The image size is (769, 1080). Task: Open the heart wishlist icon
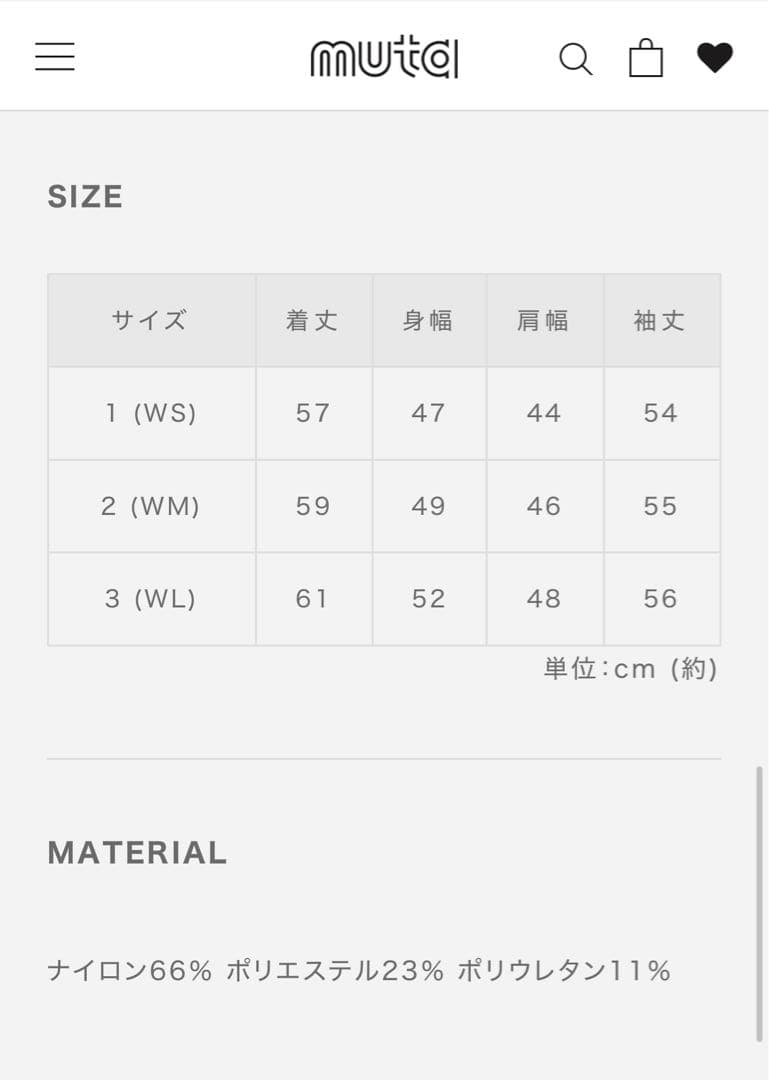tap(716, 58)
